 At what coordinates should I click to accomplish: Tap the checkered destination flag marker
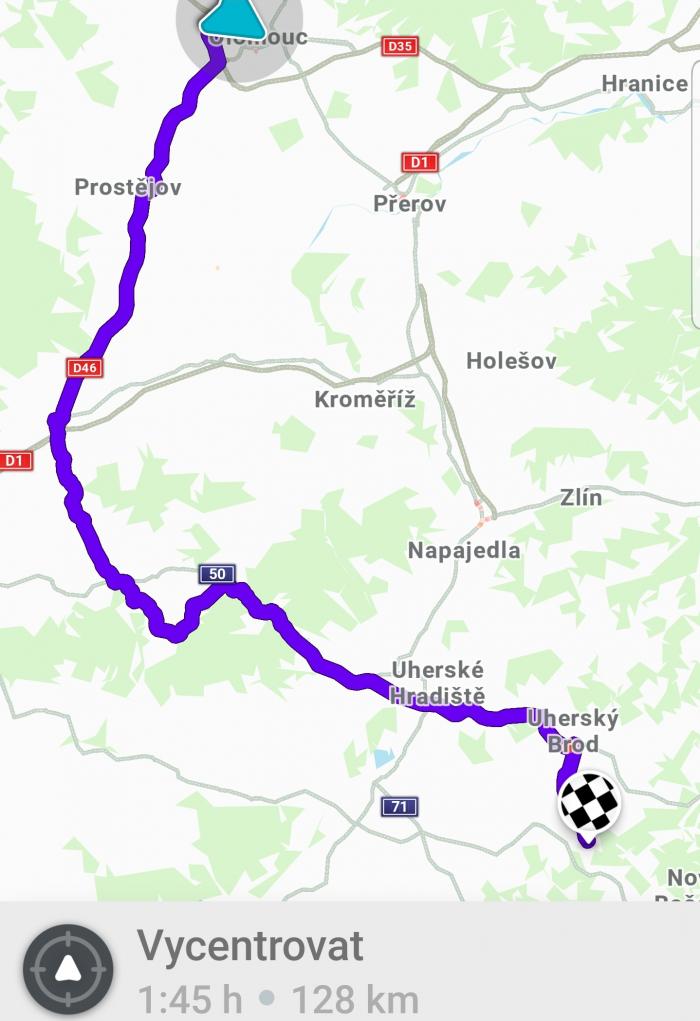[588, 801]
